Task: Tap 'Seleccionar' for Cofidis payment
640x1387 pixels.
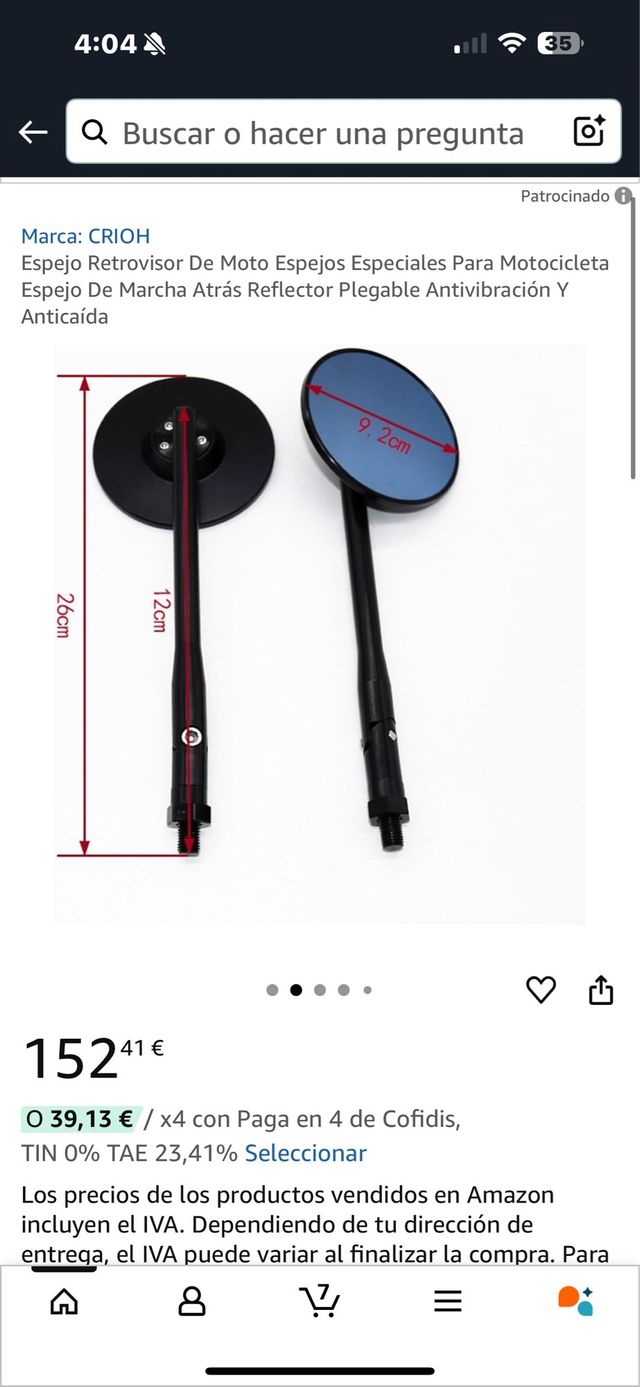Action: (305, 1153)
